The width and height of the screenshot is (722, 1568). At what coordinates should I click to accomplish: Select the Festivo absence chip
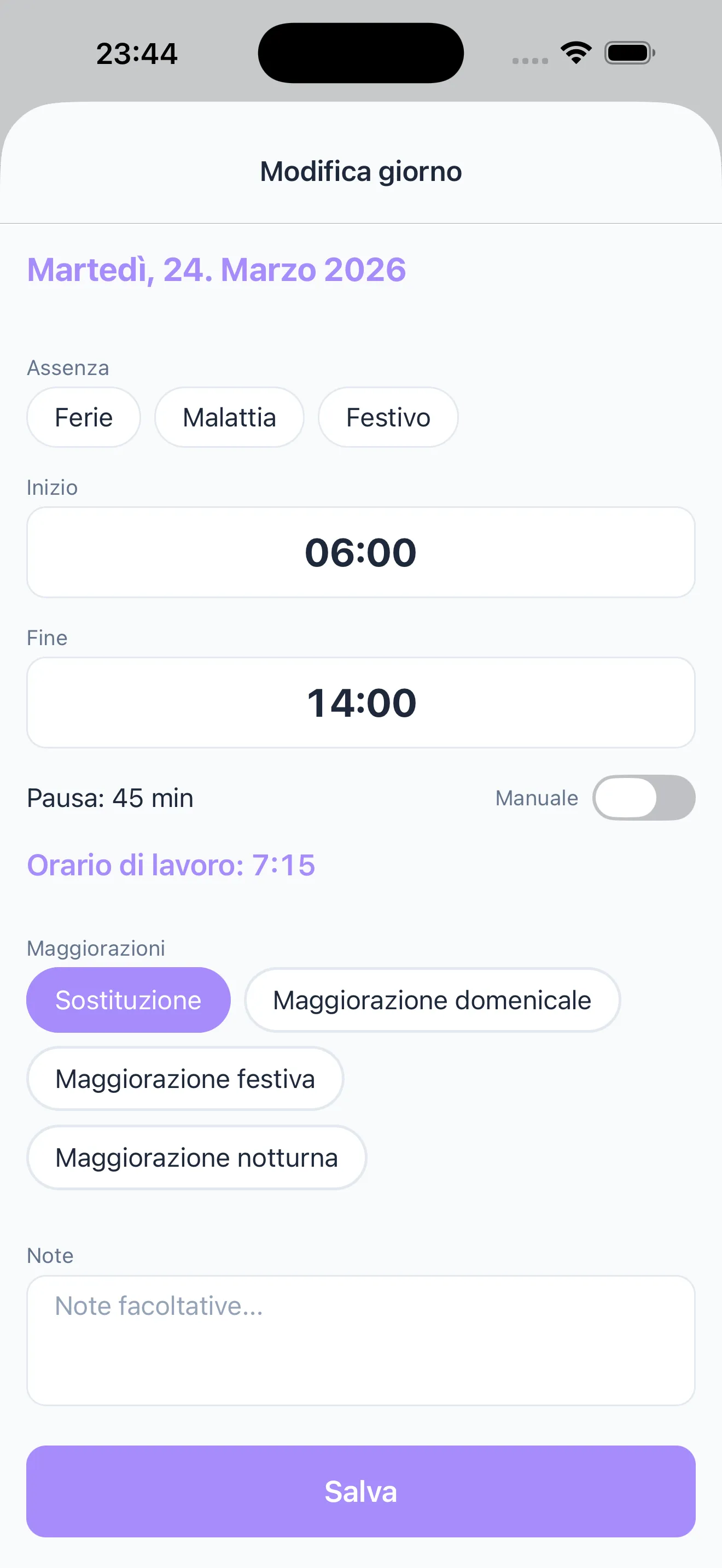(x=388, y=417)
